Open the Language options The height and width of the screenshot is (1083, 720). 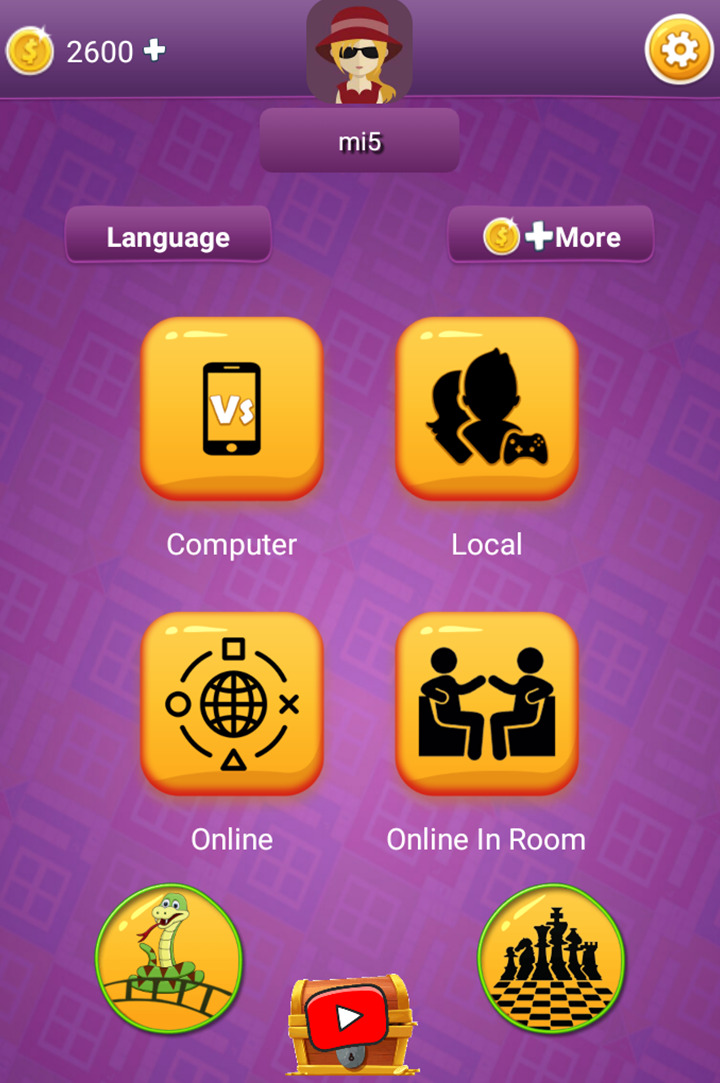point(168,237)
